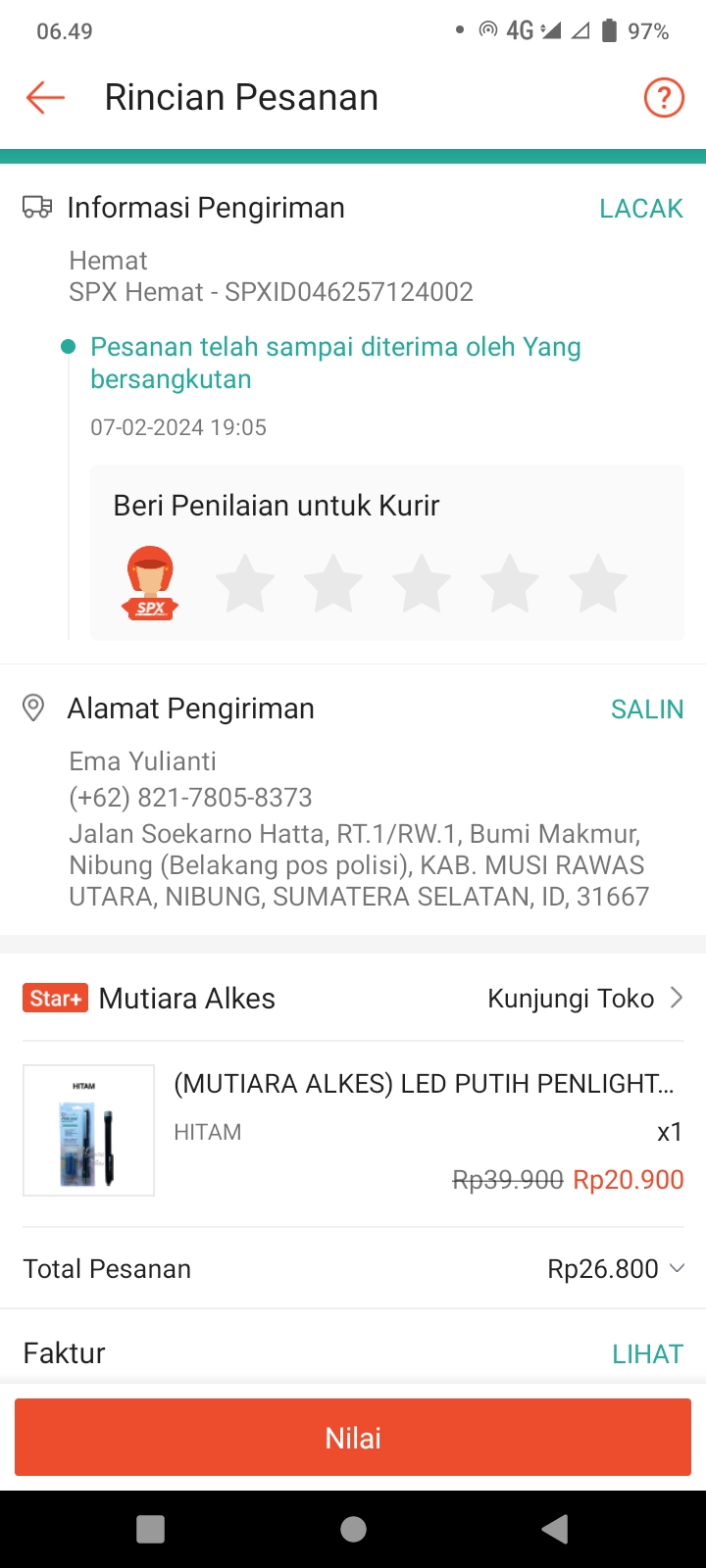The image size is (706, 1568).
Task: View the invoice with LIHAT
Action: tap(647, 1354)
